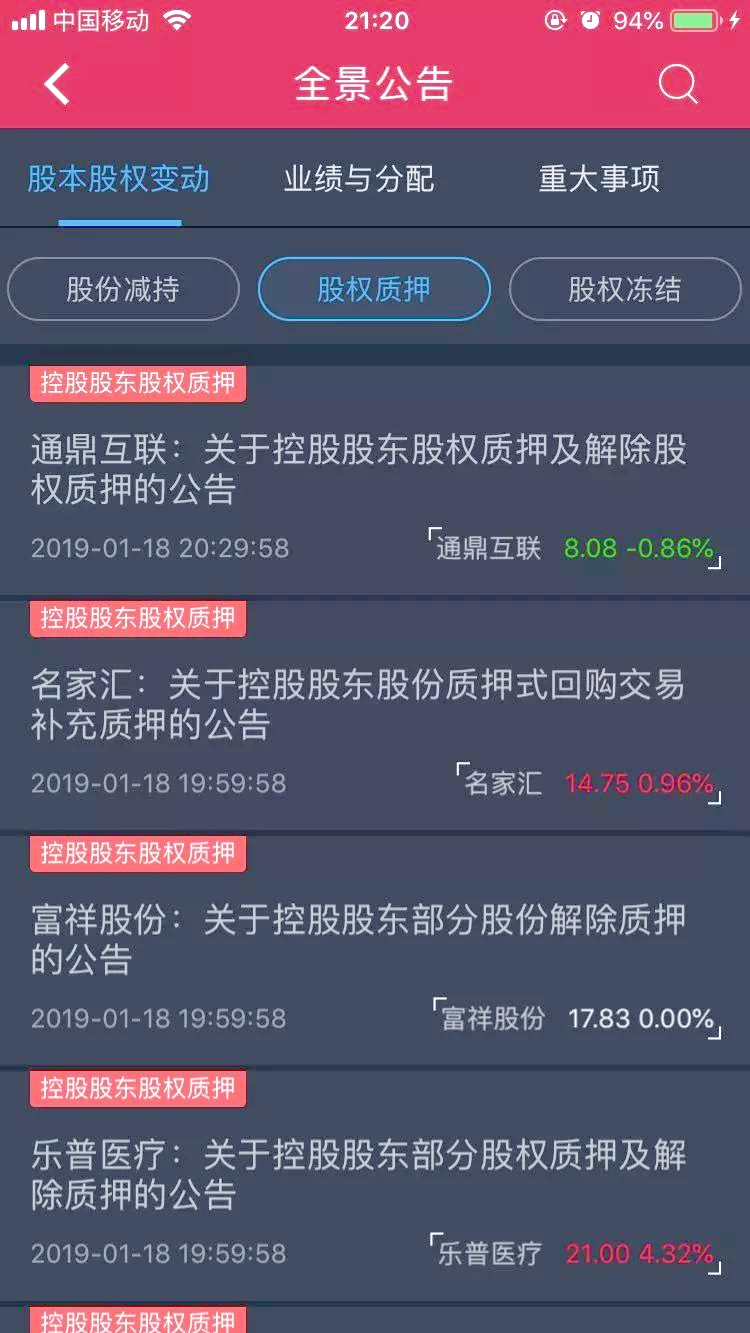This screenshot has width=750, height=1333.
Task: Switch to the 业绩与分配 tab
Action: [x=360, y=180]
